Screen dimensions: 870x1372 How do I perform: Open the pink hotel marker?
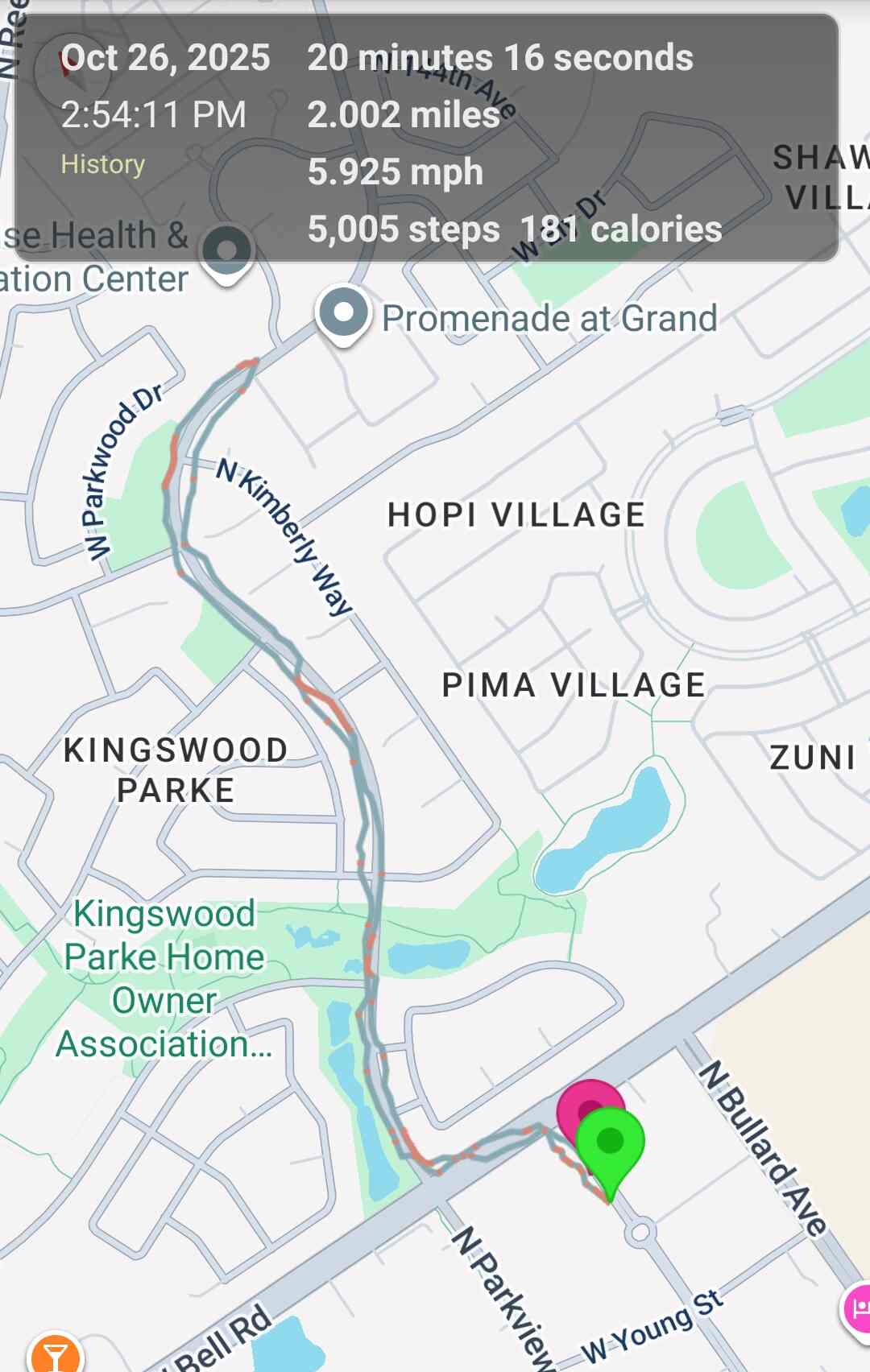coord(859,1308)
